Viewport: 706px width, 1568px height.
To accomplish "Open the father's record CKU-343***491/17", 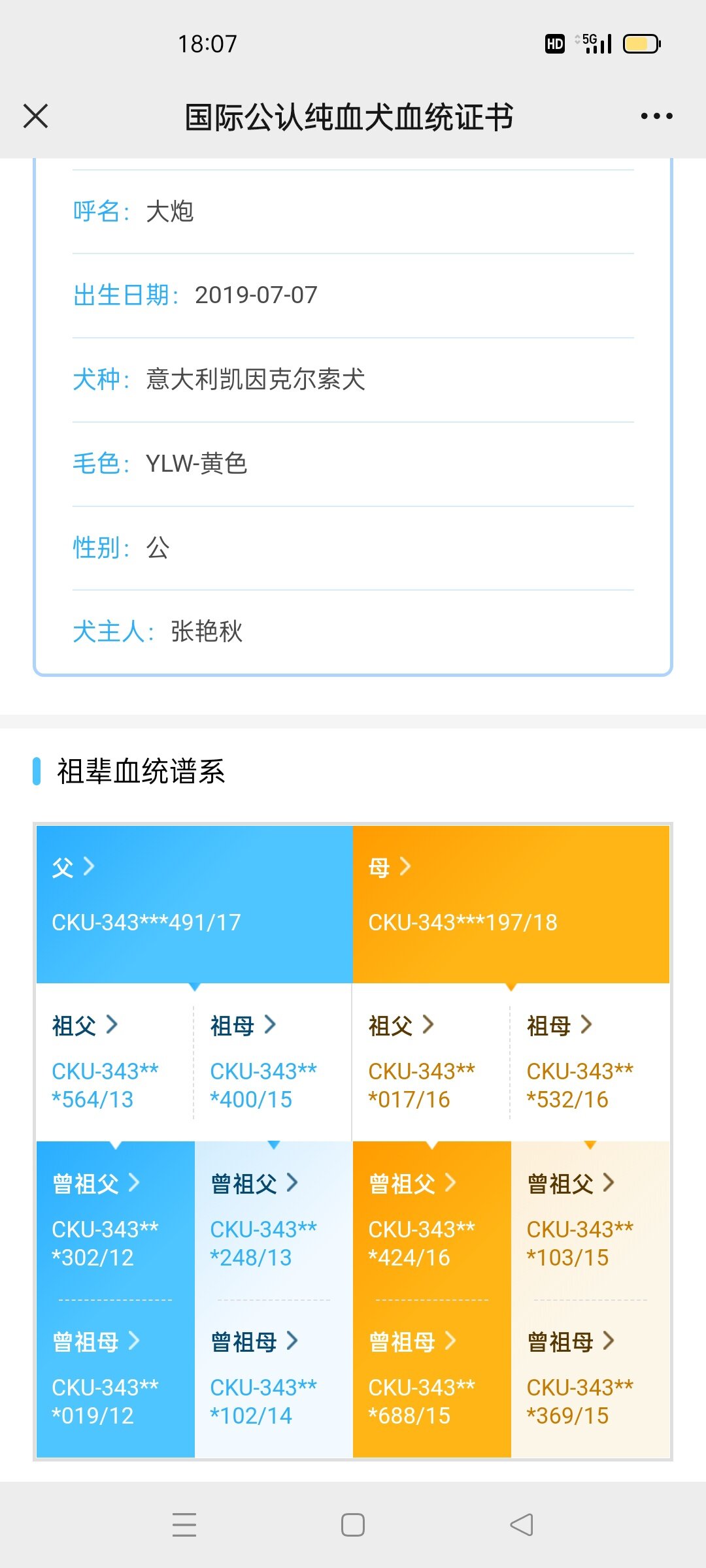I will pyautogui.click(x=194, y=904).
